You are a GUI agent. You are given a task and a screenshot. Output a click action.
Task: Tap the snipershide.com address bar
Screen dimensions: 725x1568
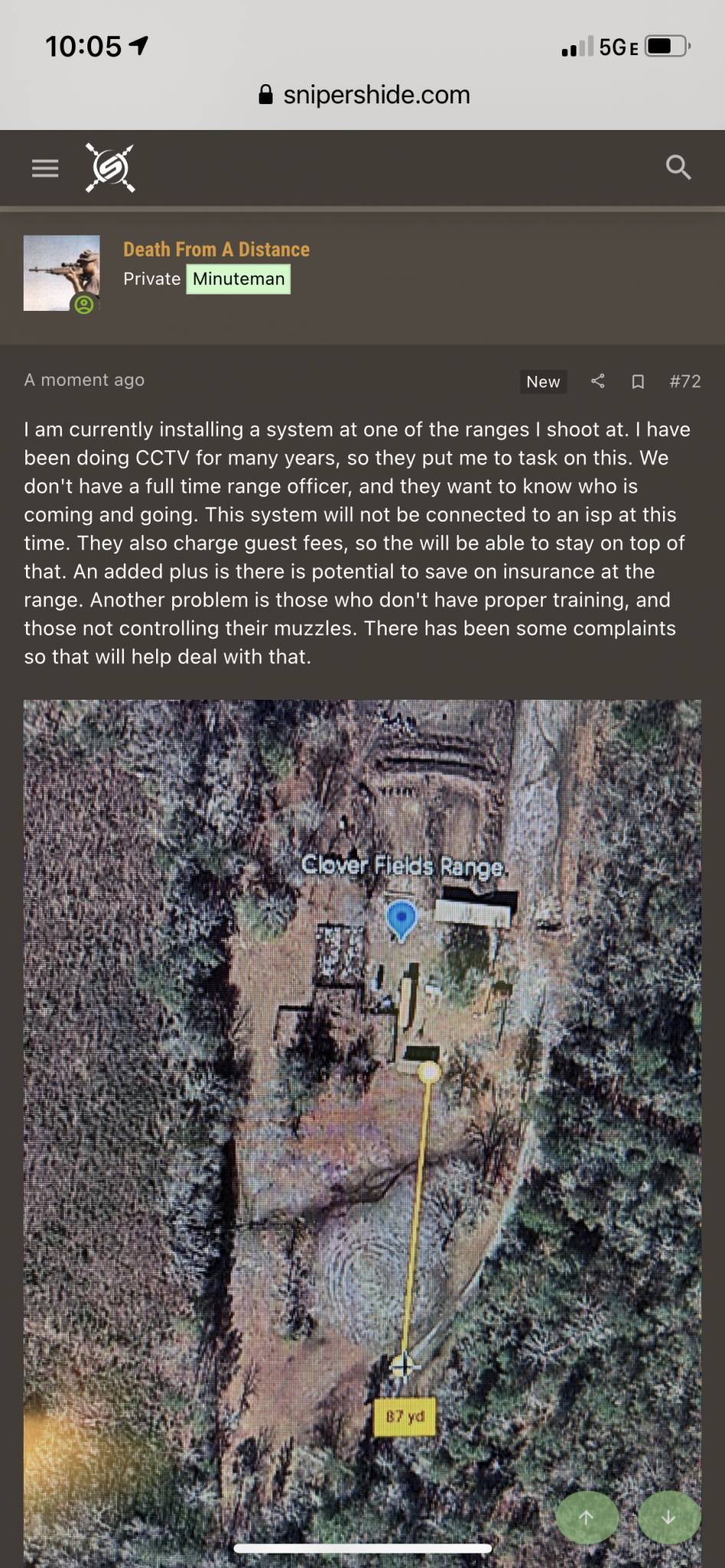(x=363, y=95)
